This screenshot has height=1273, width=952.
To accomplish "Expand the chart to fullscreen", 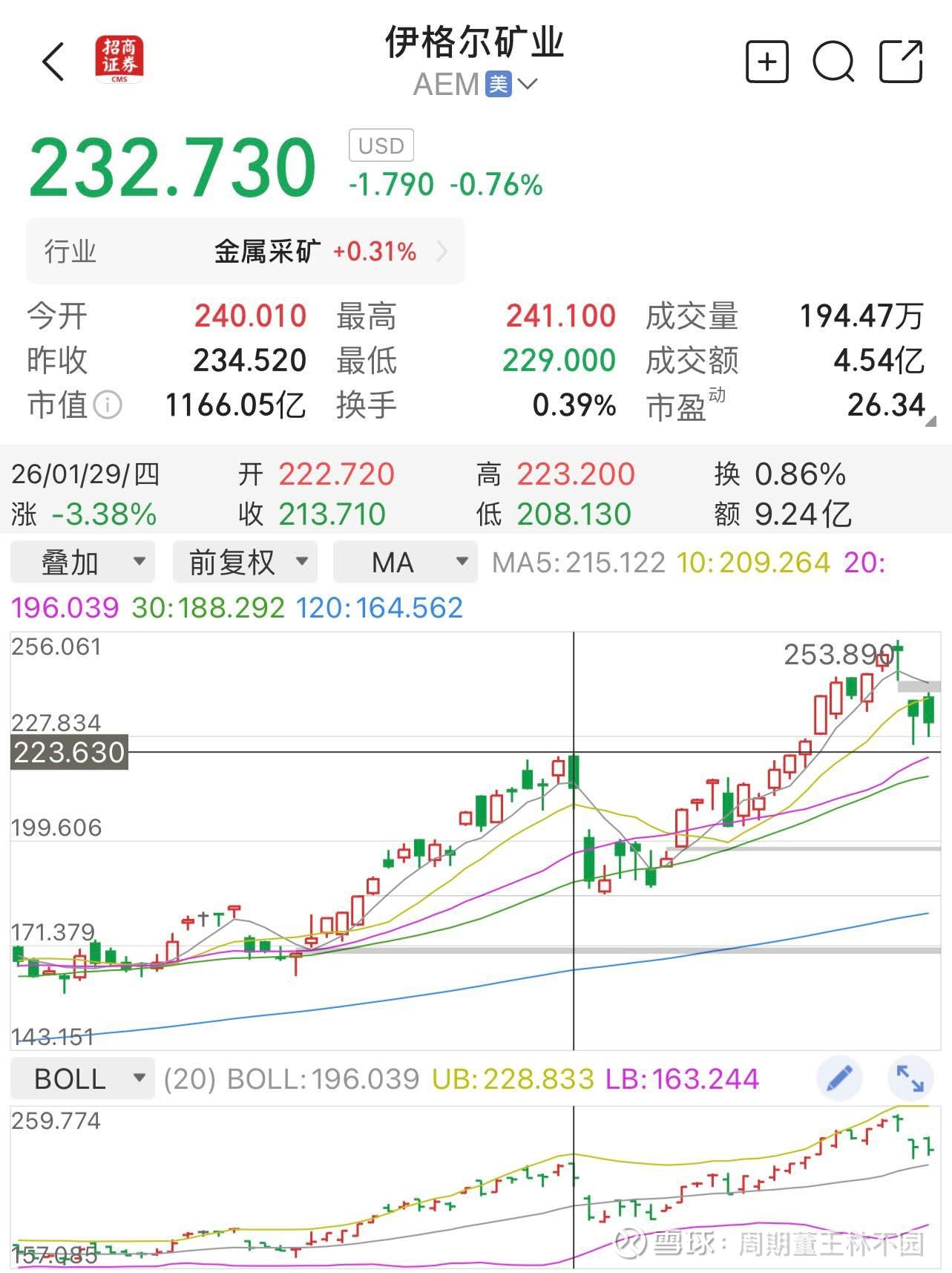I will [910, 1078].
